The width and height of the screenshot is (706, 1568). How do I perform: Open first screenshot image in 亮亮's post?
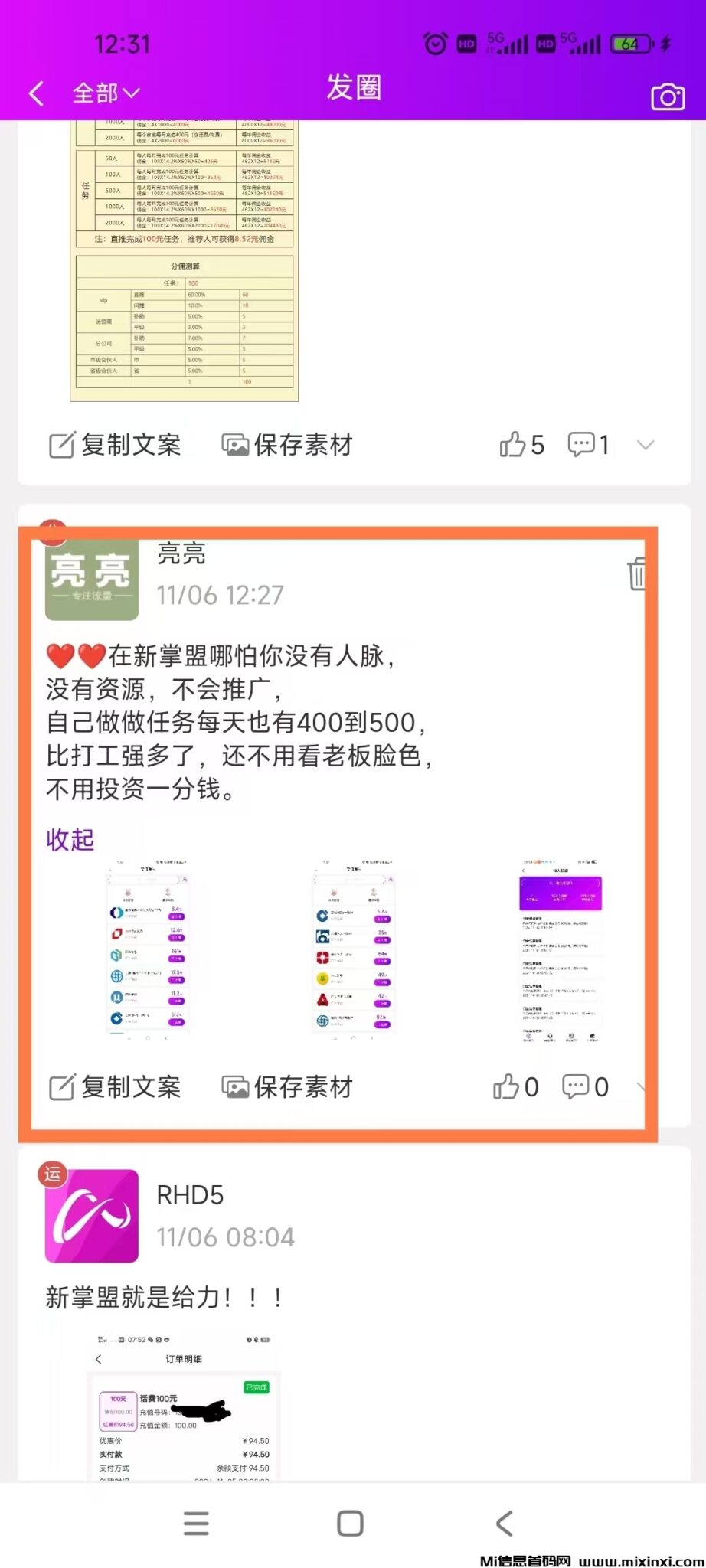click(149, 948)
